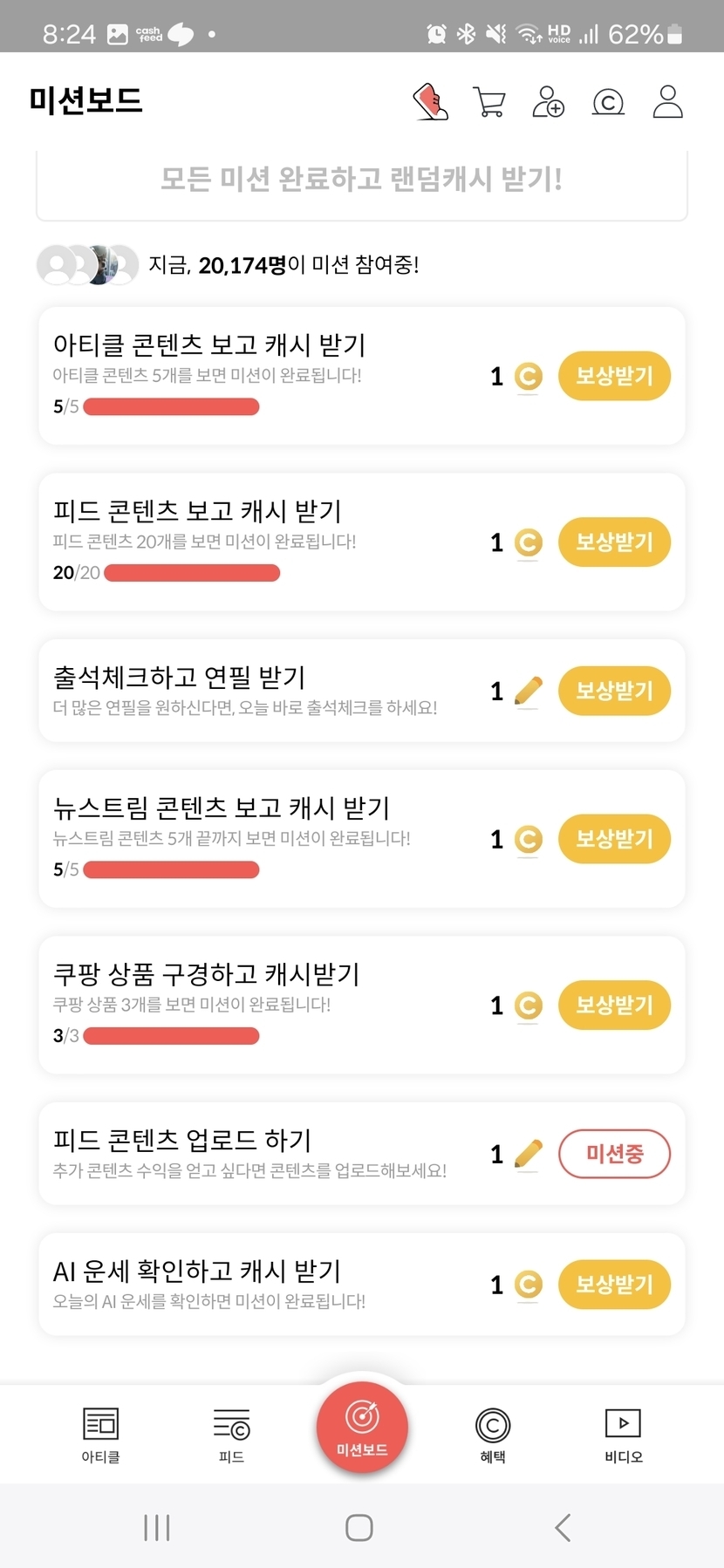This screenshot has height=1568, width=724.
Task: Claim 보상받기 for 뉴스트림 콘텐츠 mission
Action: coord(614,839)
